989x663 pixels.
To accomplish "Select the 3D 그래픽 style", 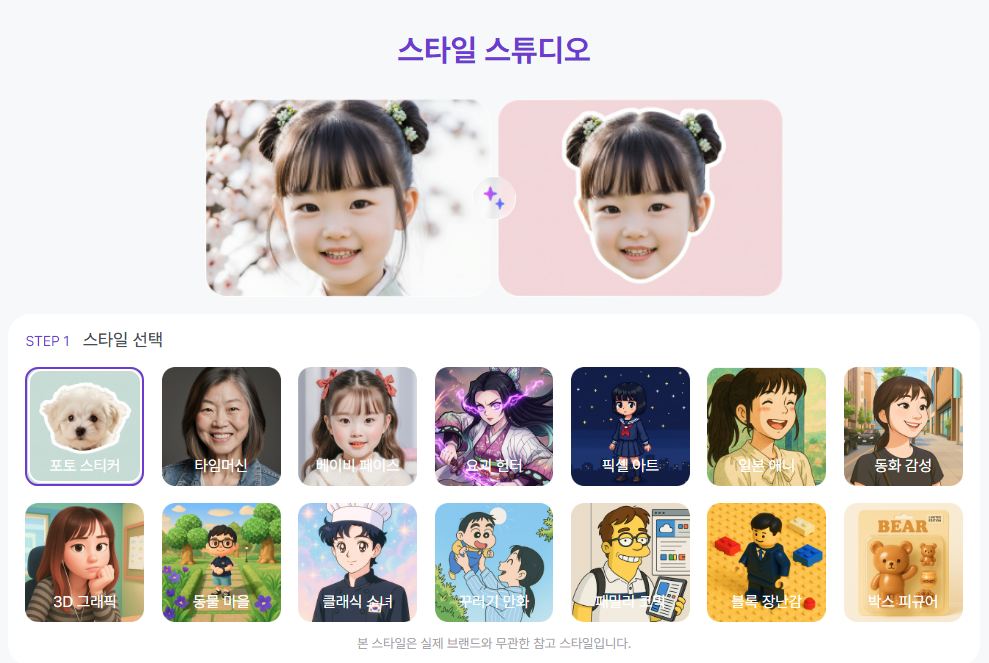I will pyautogui.click(x=85, y=562).
